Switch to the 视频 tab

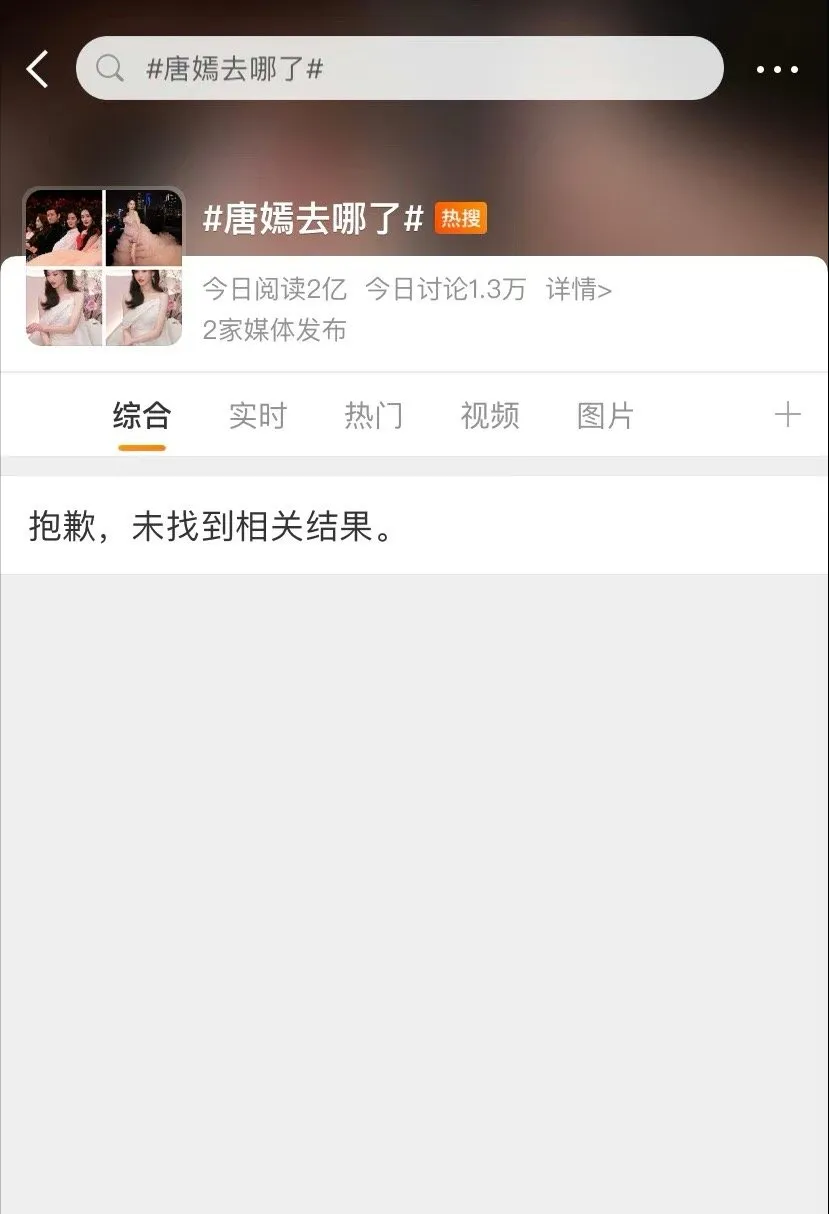pyautogui.click(x=490, y=416)
